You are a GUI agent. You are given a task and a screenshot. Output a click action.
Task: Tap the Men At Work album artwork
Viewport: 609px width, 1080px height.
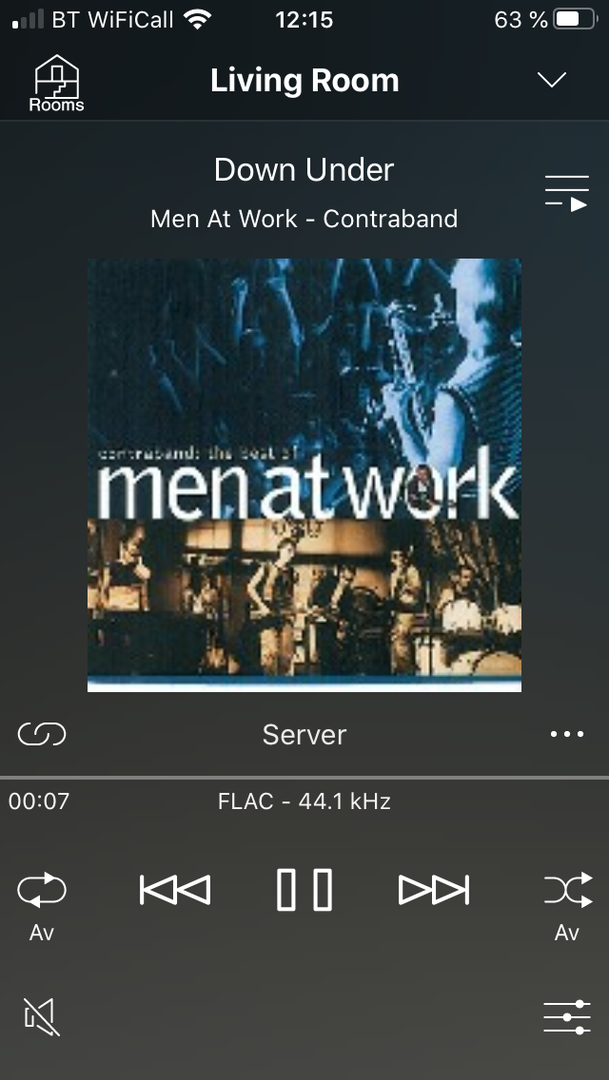304,475
